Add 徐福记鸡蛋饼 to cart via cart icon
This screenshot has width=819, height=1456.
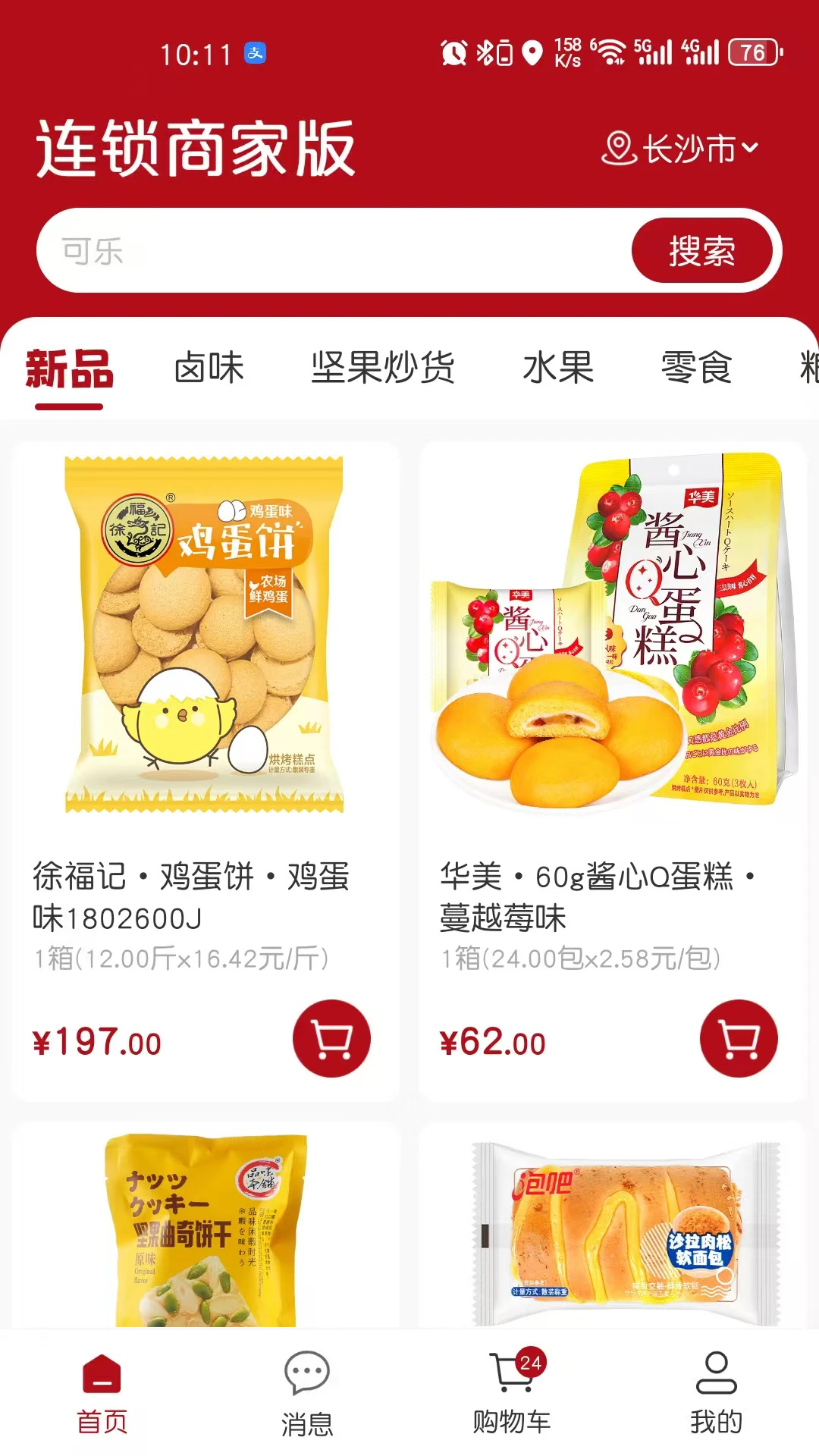(x=331, y=1040)
